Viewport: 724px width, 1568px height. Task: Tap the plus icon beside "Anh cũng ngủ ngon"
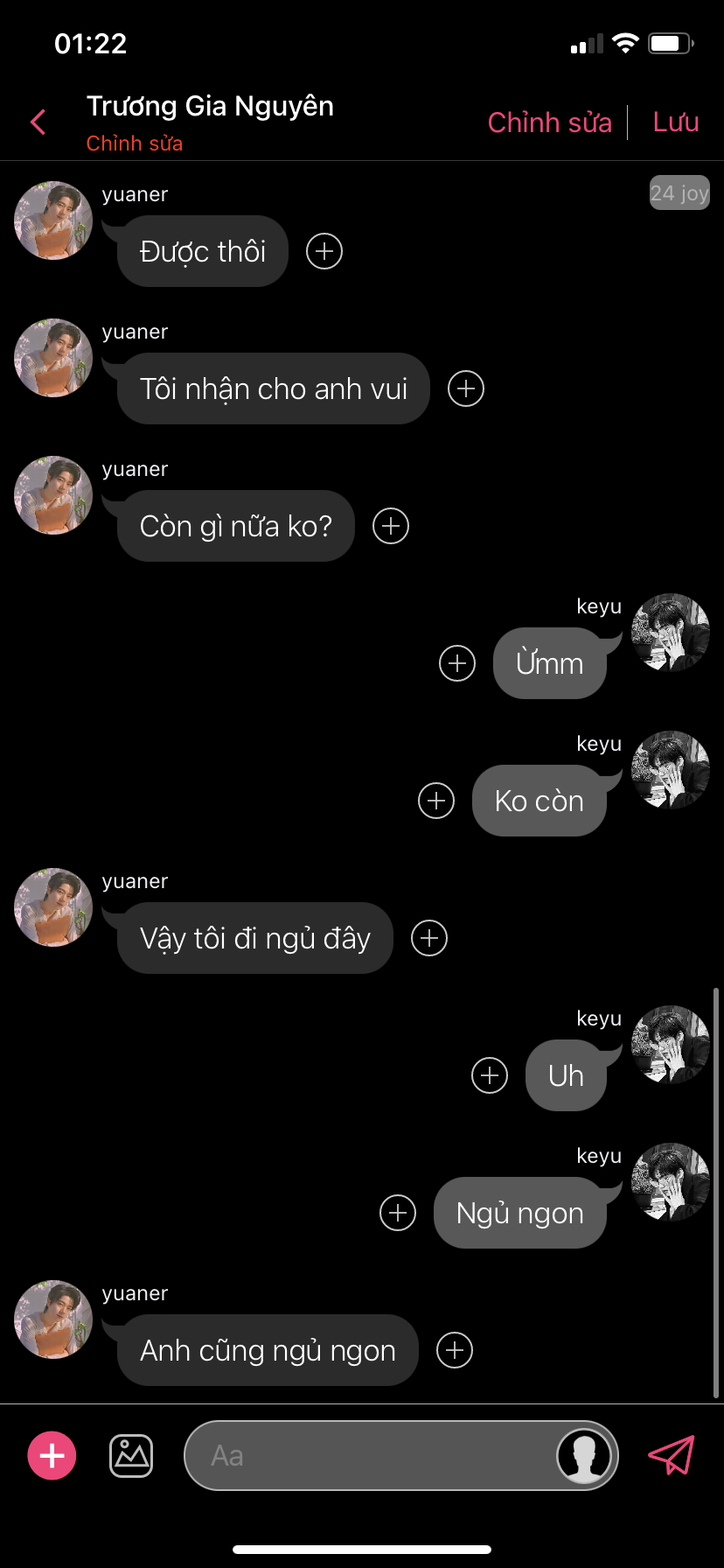455,1350
